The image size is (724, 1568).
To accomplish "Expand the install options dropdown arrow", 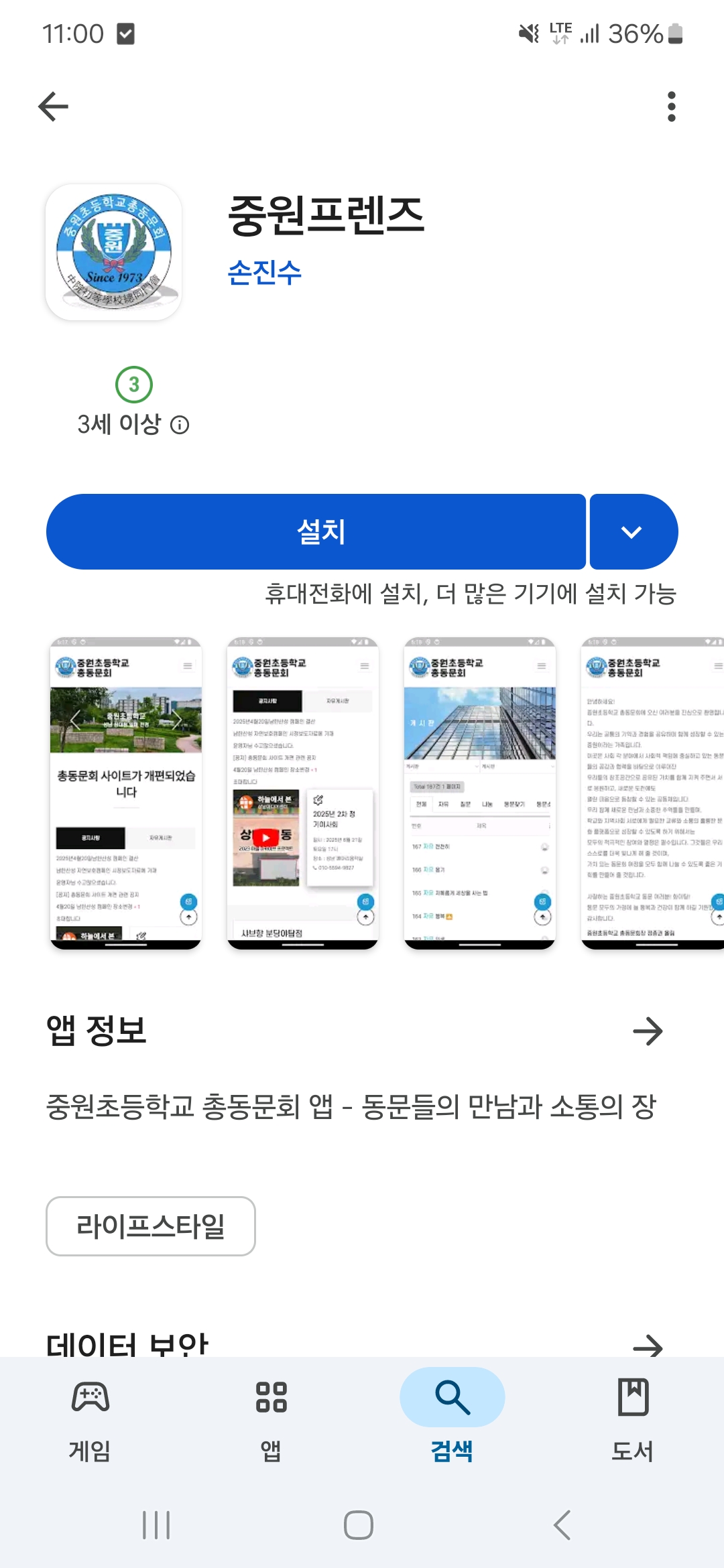I will 633,532.
